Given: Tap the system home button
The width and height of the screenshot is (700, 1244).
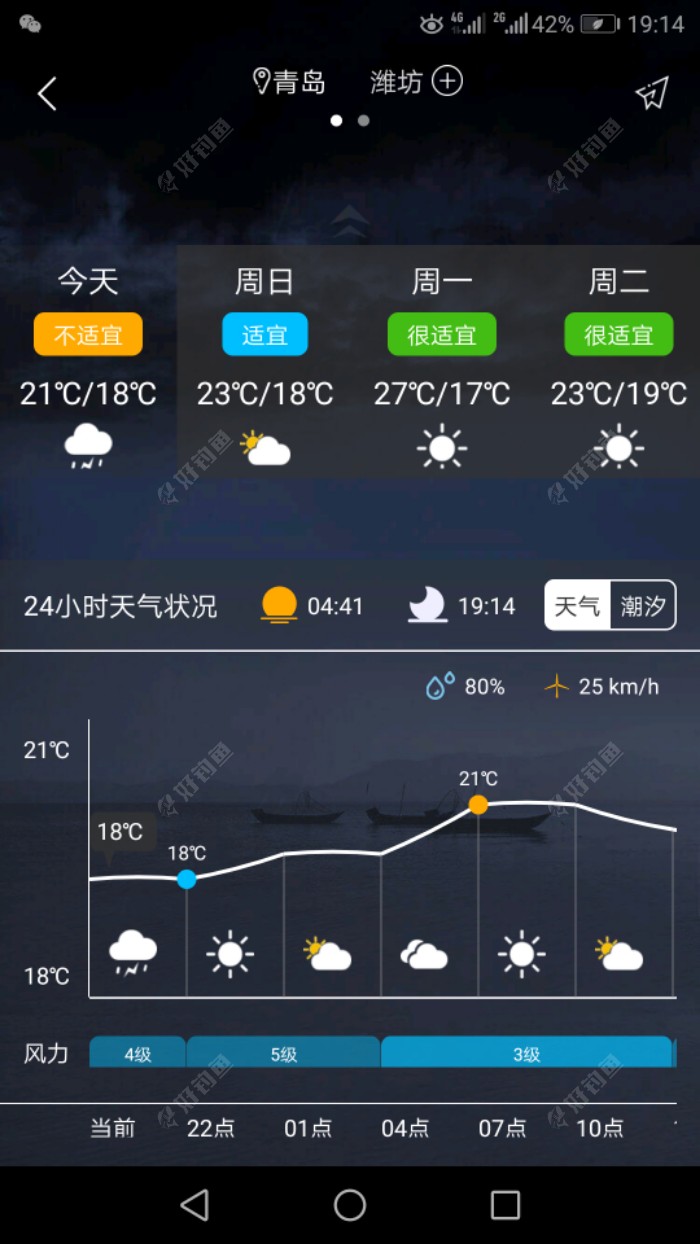Looking at the screenshot, I should point(350,1205).
